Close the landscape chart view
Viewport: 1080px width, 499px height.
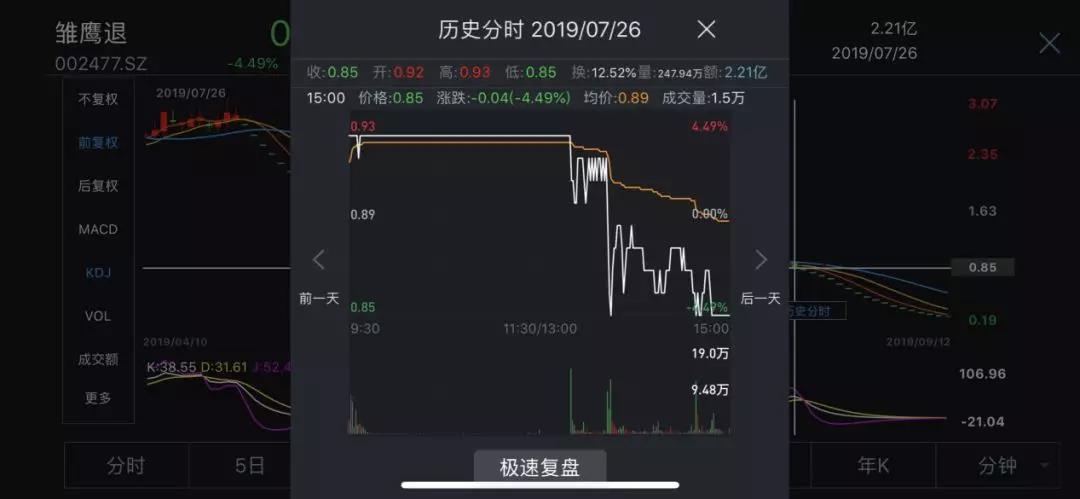[x=1049, y=43]
